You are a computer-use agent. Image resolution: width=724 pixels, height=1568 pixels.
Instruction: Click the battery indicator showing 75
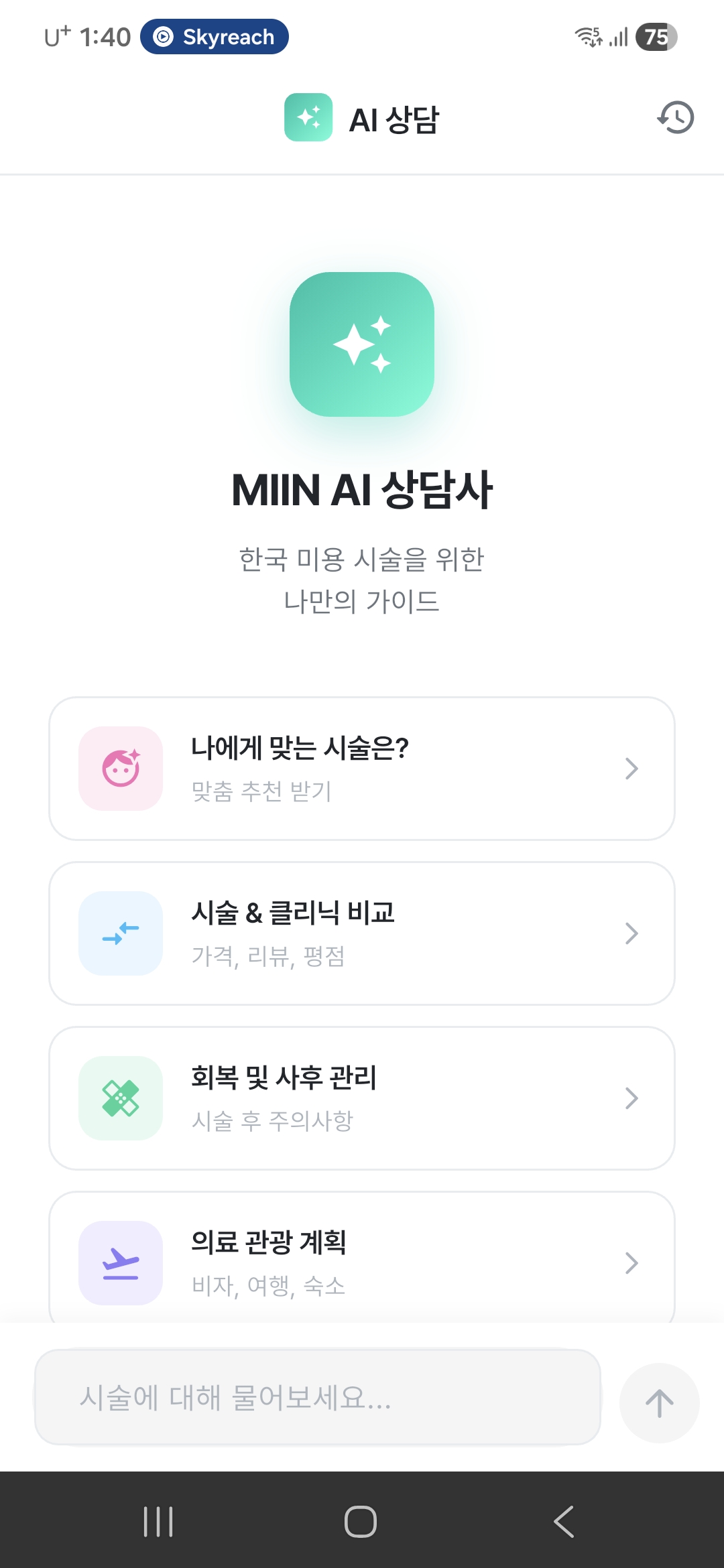[x=655, y=38]
